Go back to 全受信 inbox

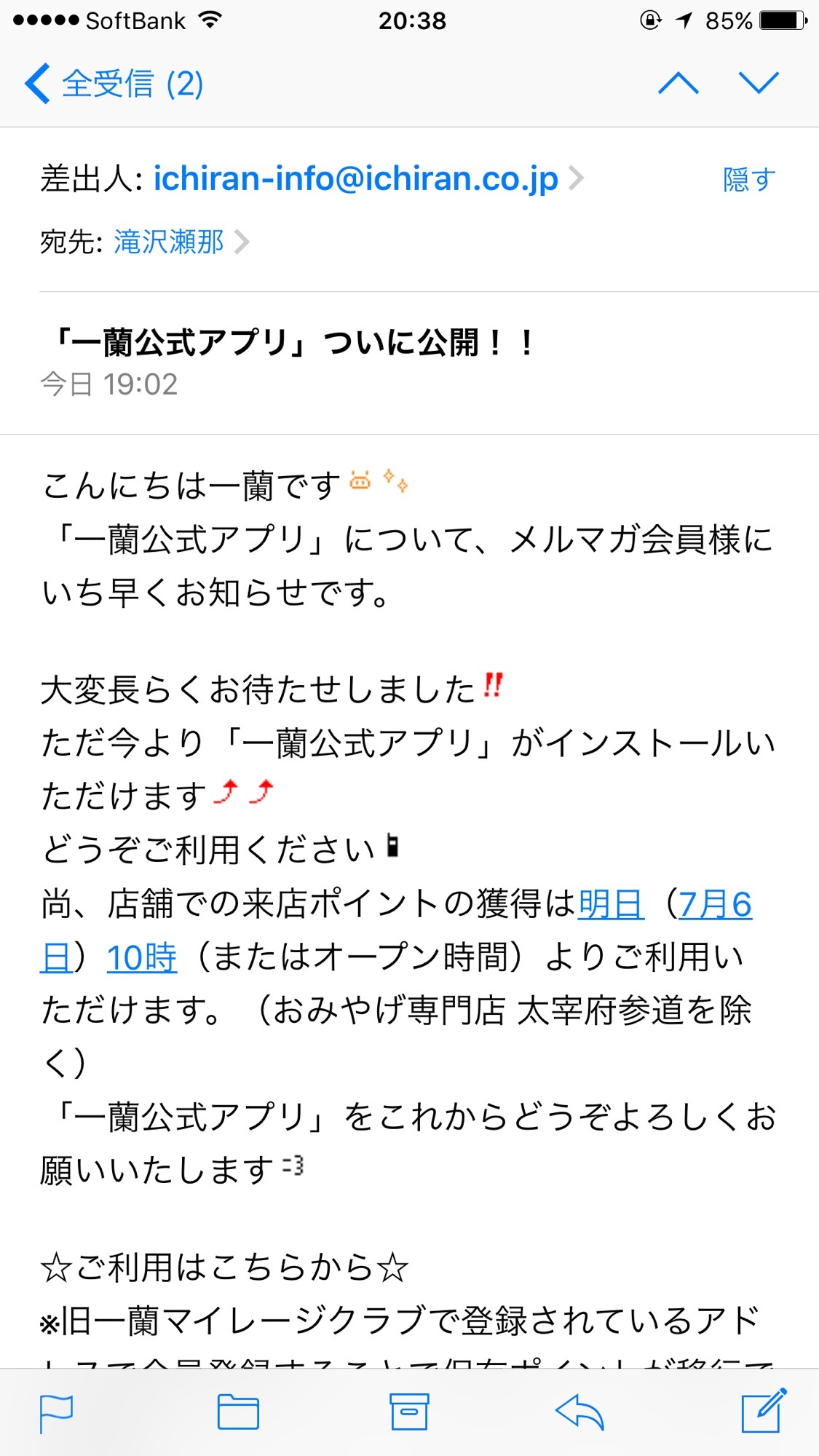114,84
